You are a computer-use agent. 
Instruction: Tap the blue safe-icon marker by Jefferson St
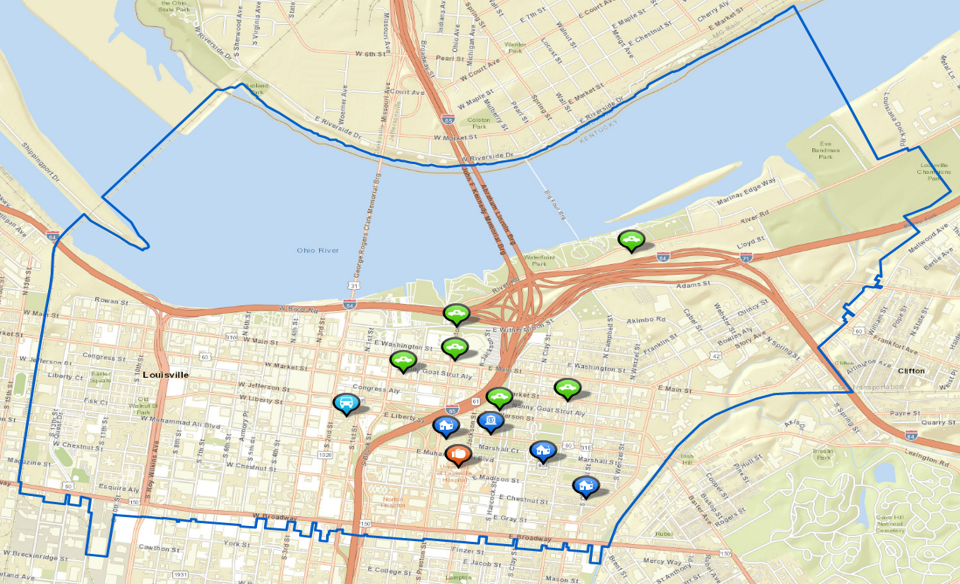[x=490, y=421]
